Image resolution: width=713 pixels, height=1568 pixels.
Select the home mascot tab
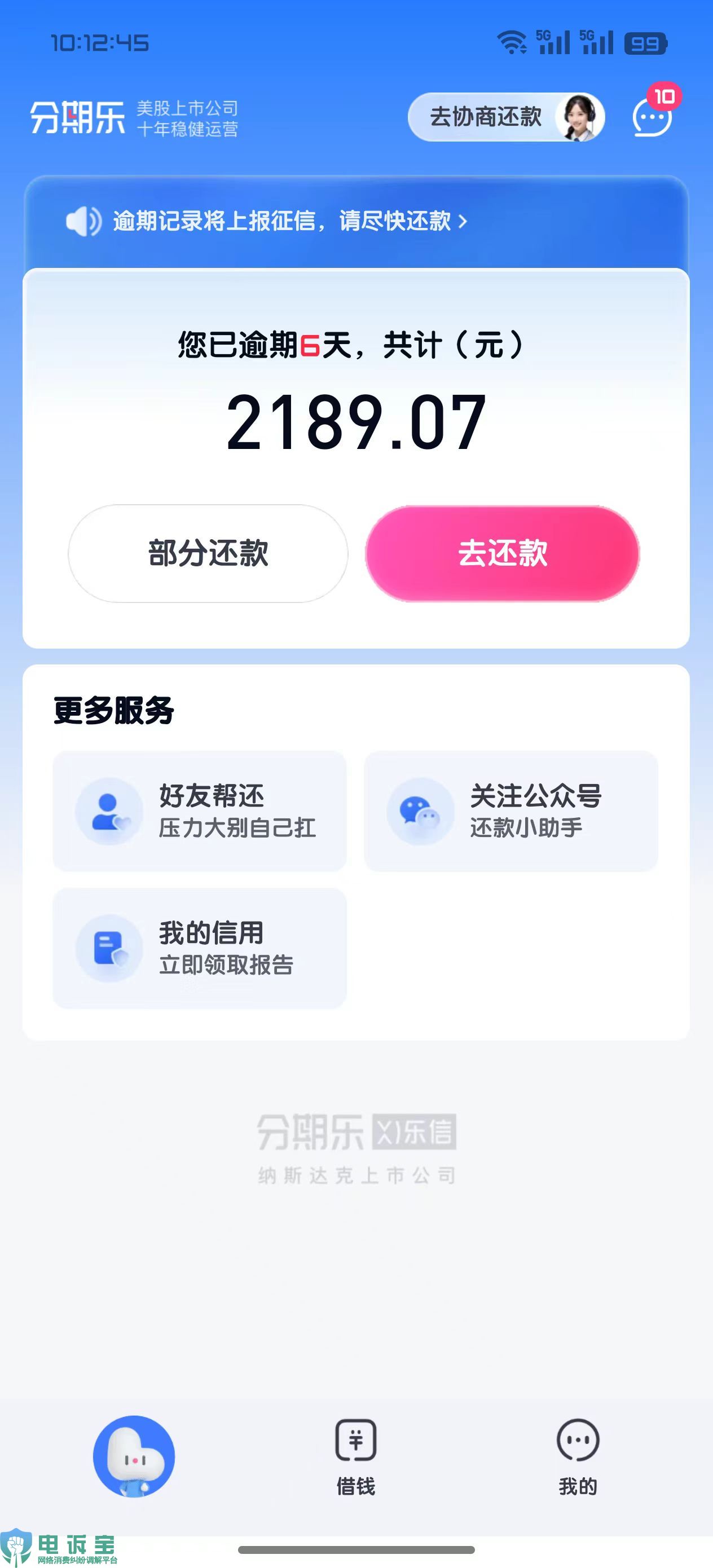coord(134,1456)
